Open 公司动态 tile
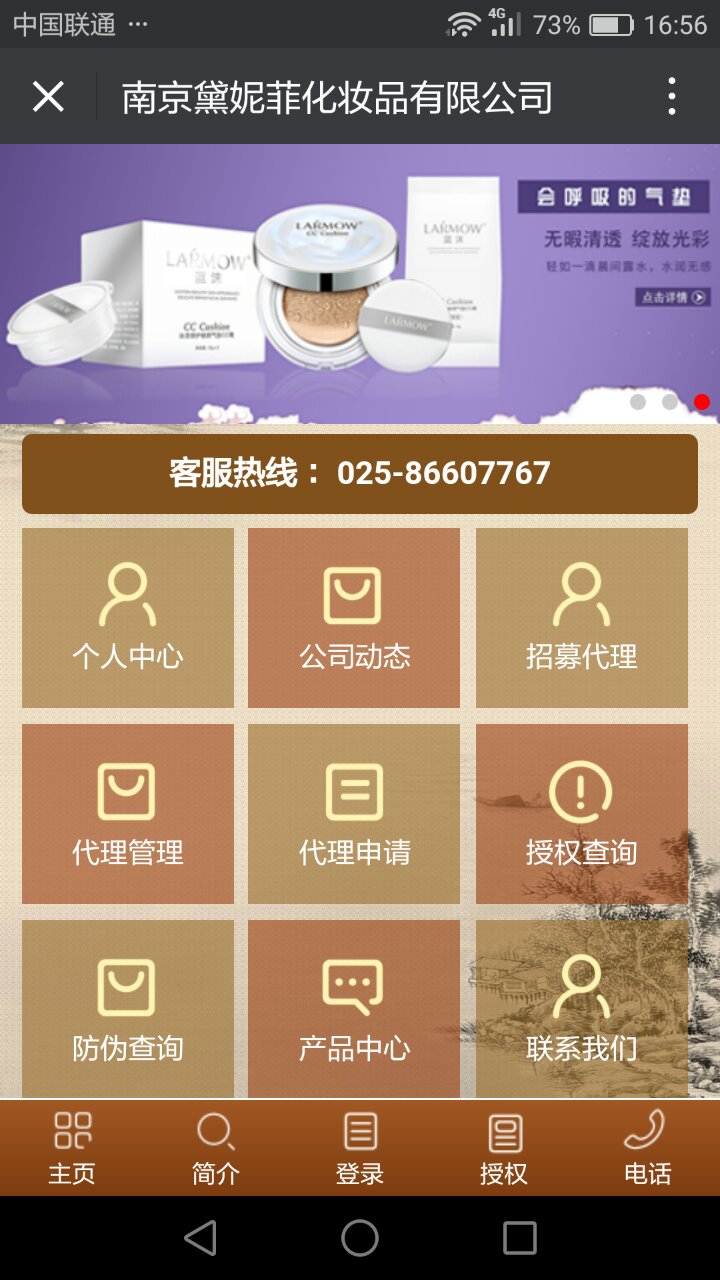This screenshot has width=720, height=1280. [x=354, y=617]
